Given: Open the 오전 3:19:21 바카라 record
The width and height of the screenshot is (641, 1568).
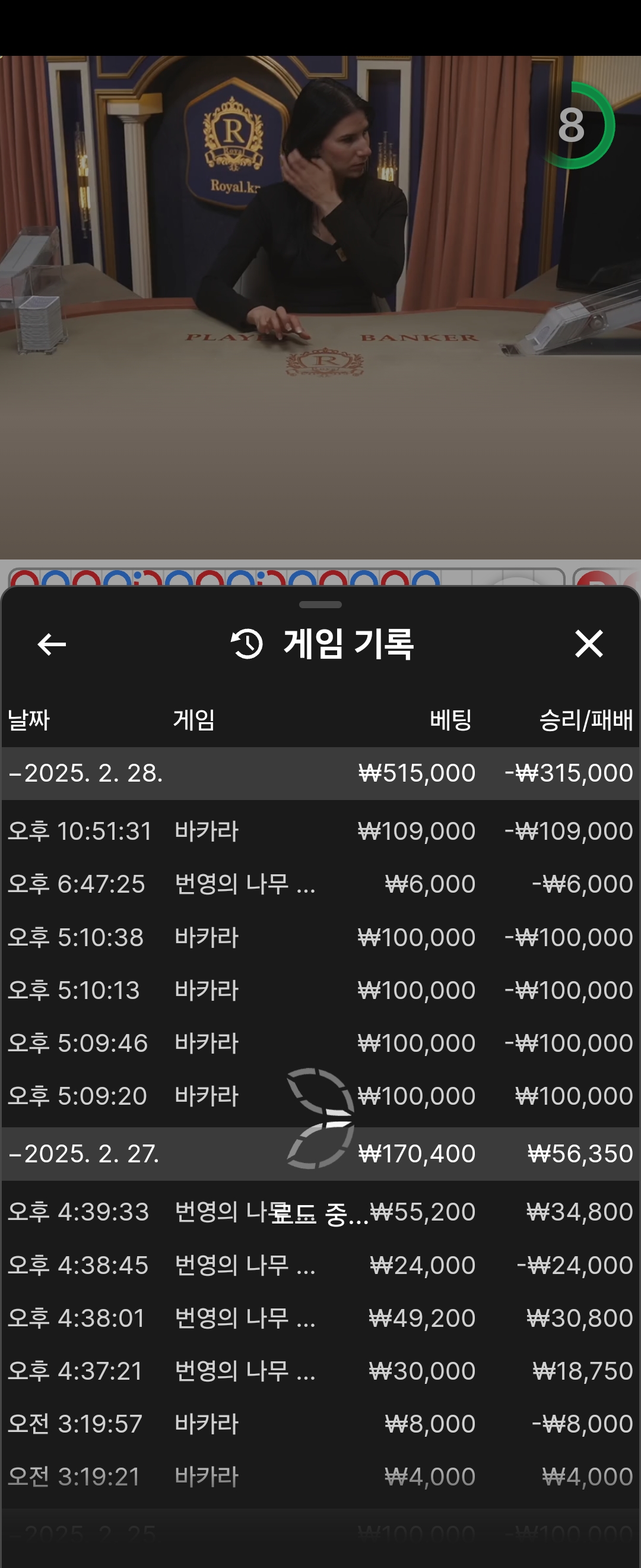Looking at the screenshot, I should (x=320, y=1477).
